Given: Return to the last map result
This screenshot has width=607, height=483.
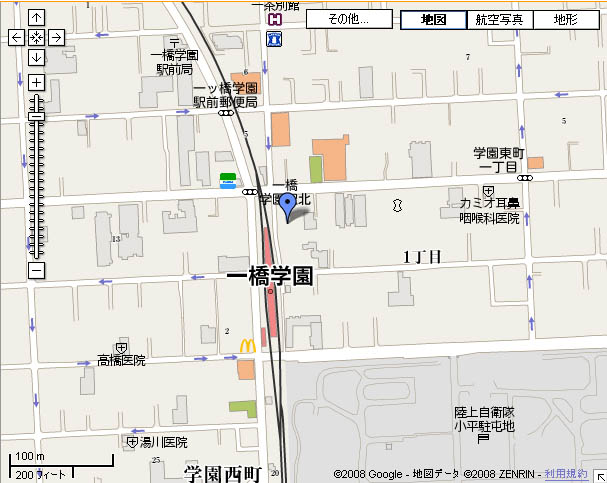Looking at the screenshot, I should pyautogui.click(x=36, y=37).
